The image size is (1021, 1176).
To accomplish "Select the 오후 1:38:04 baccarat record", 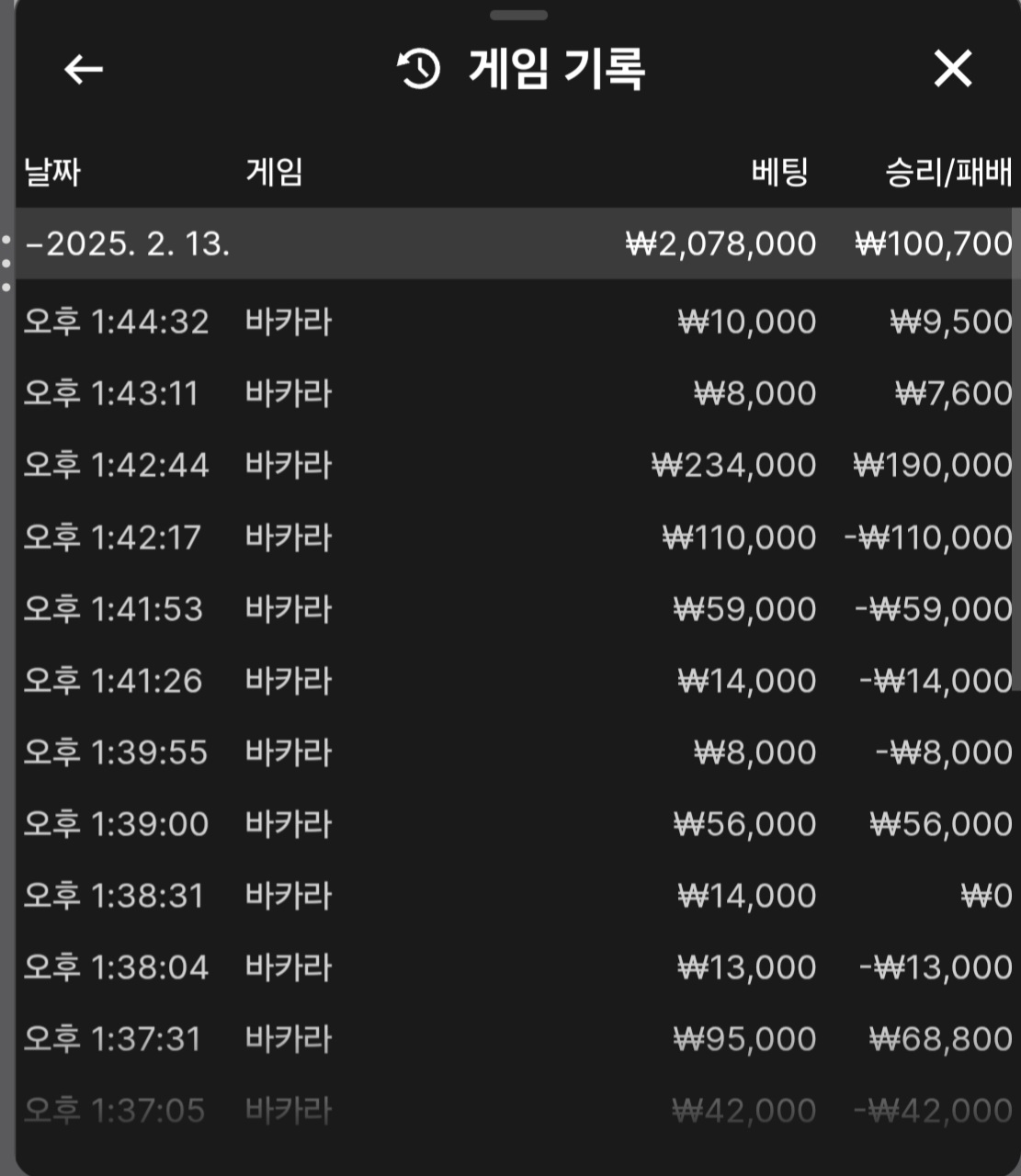I will tap(515, 967).
